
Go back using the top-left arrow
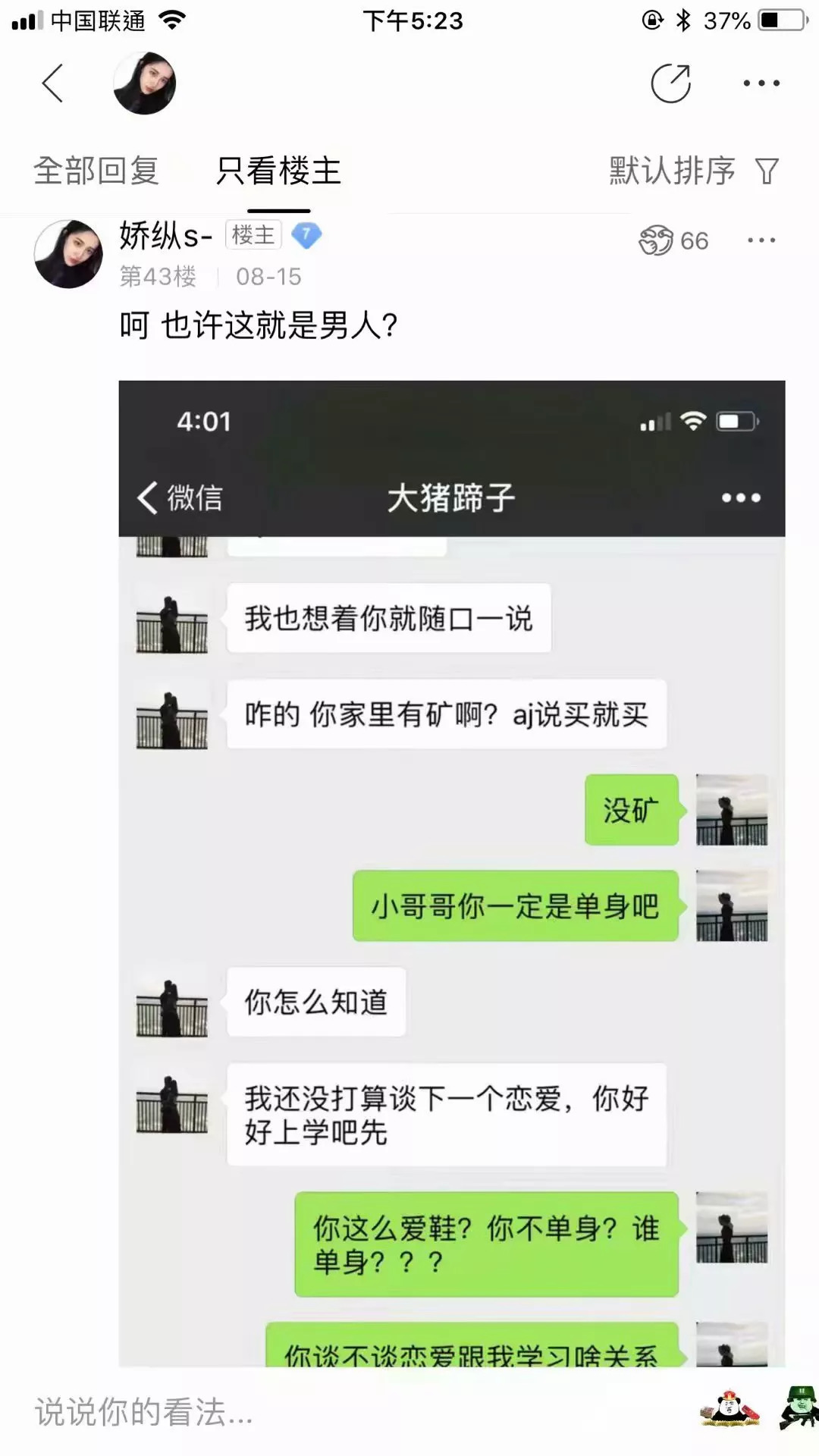[52, 83]
